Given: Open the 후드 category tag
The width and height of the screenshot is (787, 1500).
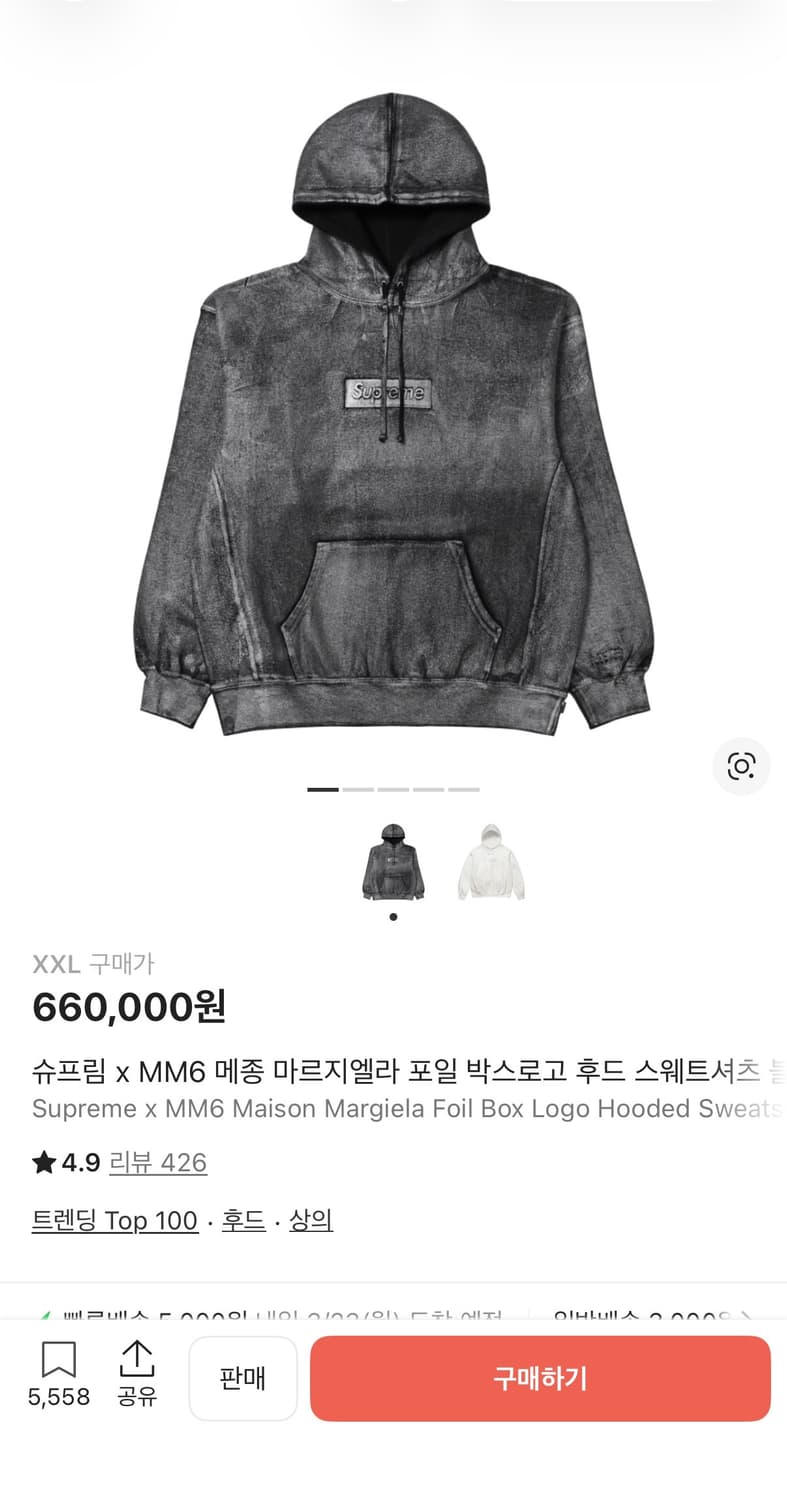Looking at the screenshot, I should point(243,1220).
